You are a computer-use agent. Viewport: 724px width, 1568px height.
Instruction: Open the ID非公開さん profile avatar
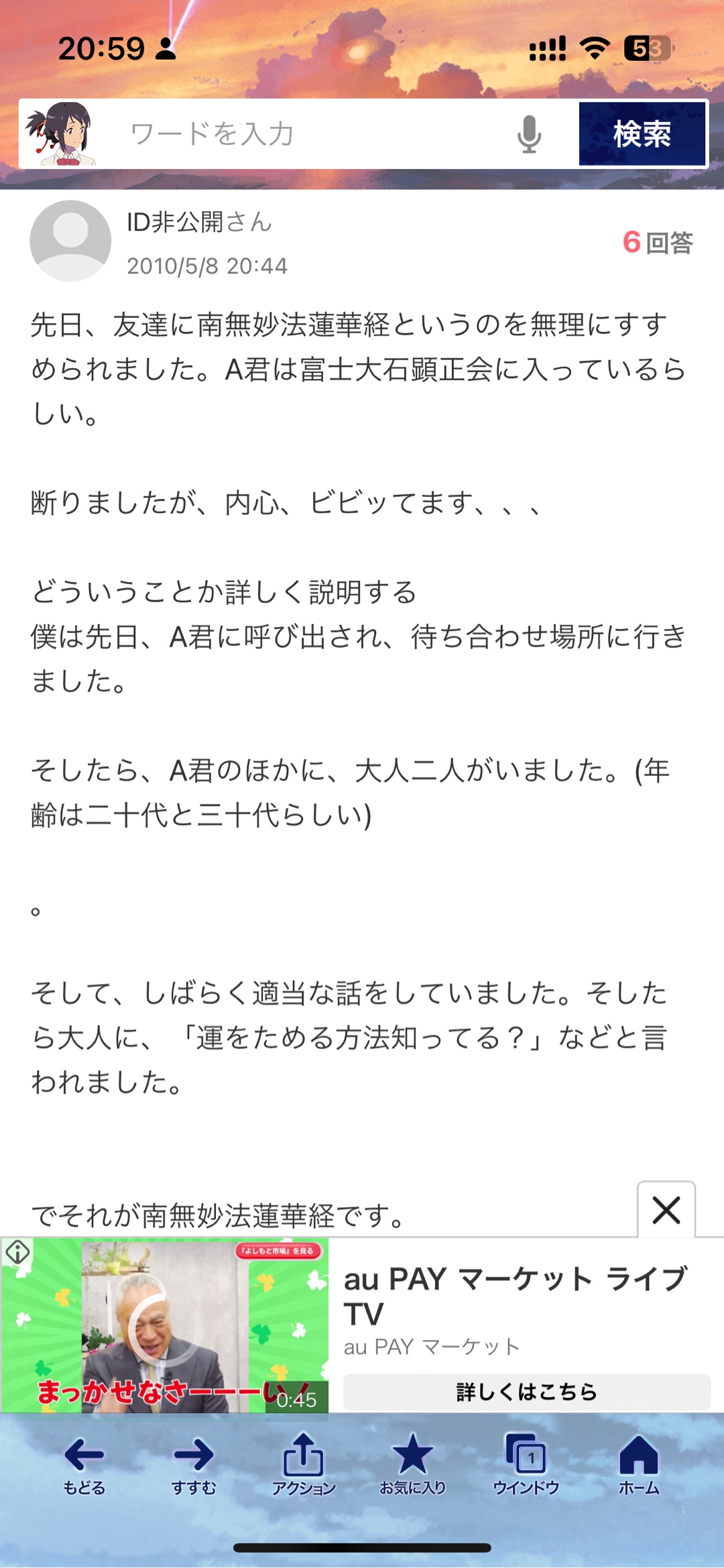point(70,241)
